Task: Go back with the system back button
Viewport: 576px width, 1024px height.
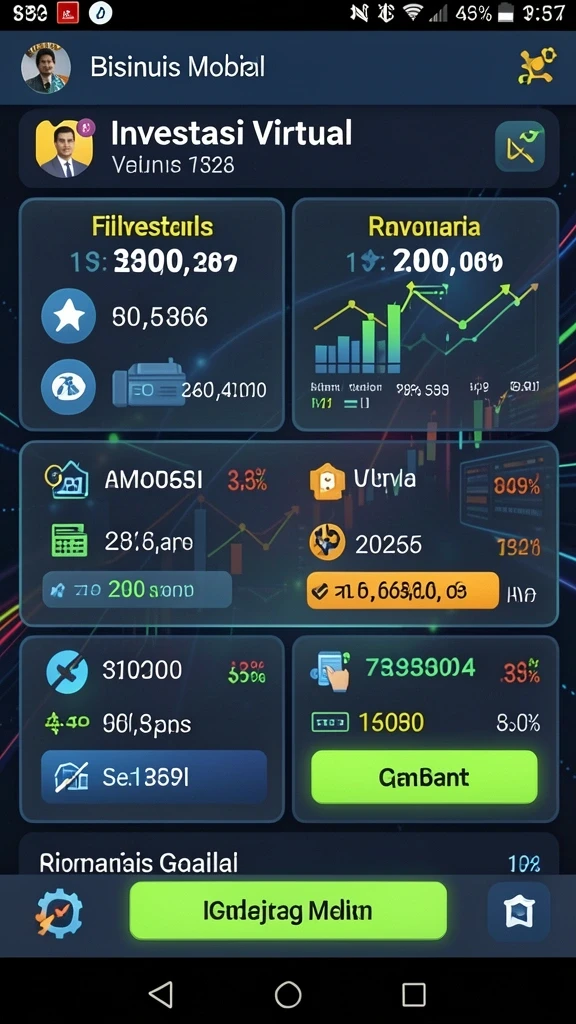Action: point(161,994)
